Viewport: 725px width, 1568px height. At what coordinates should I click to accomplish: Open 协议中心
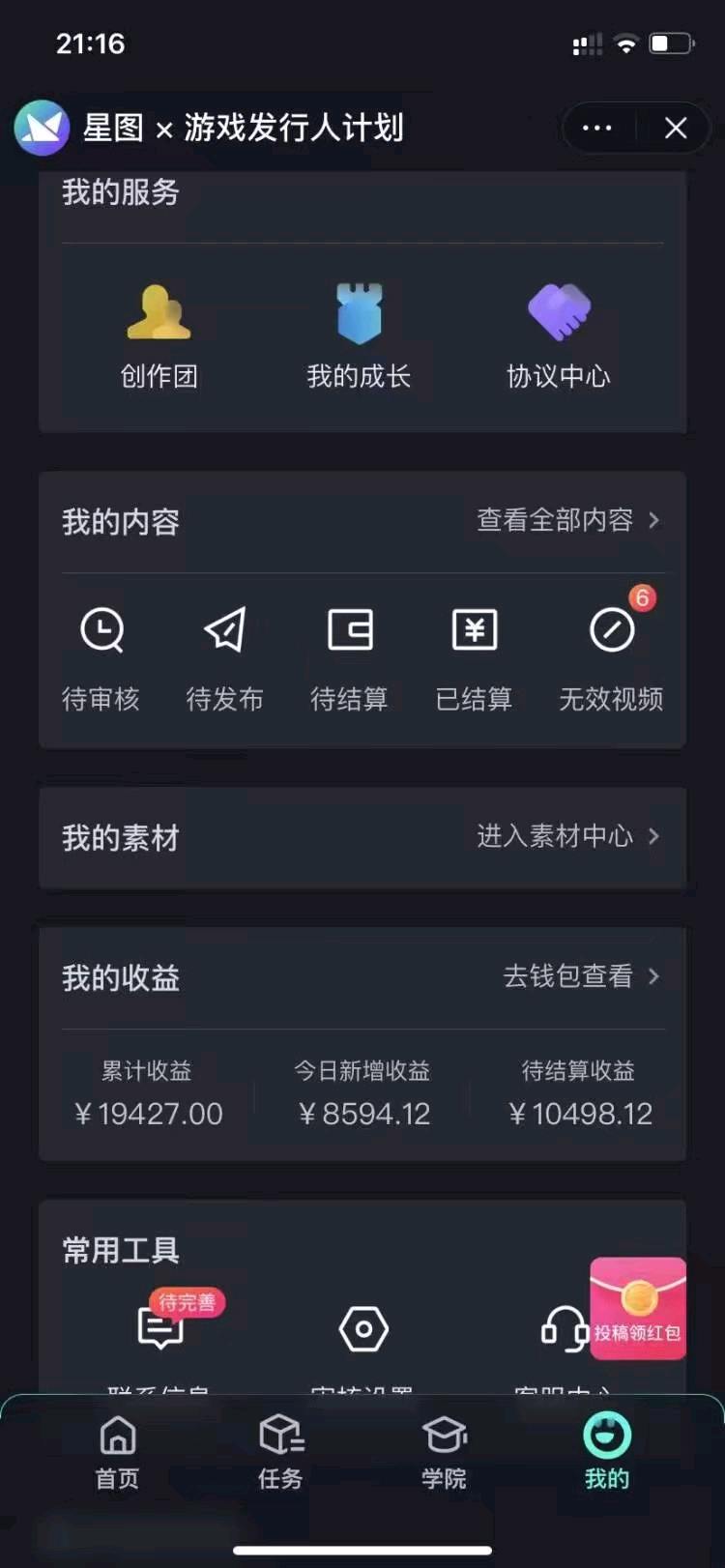(559, 336)
